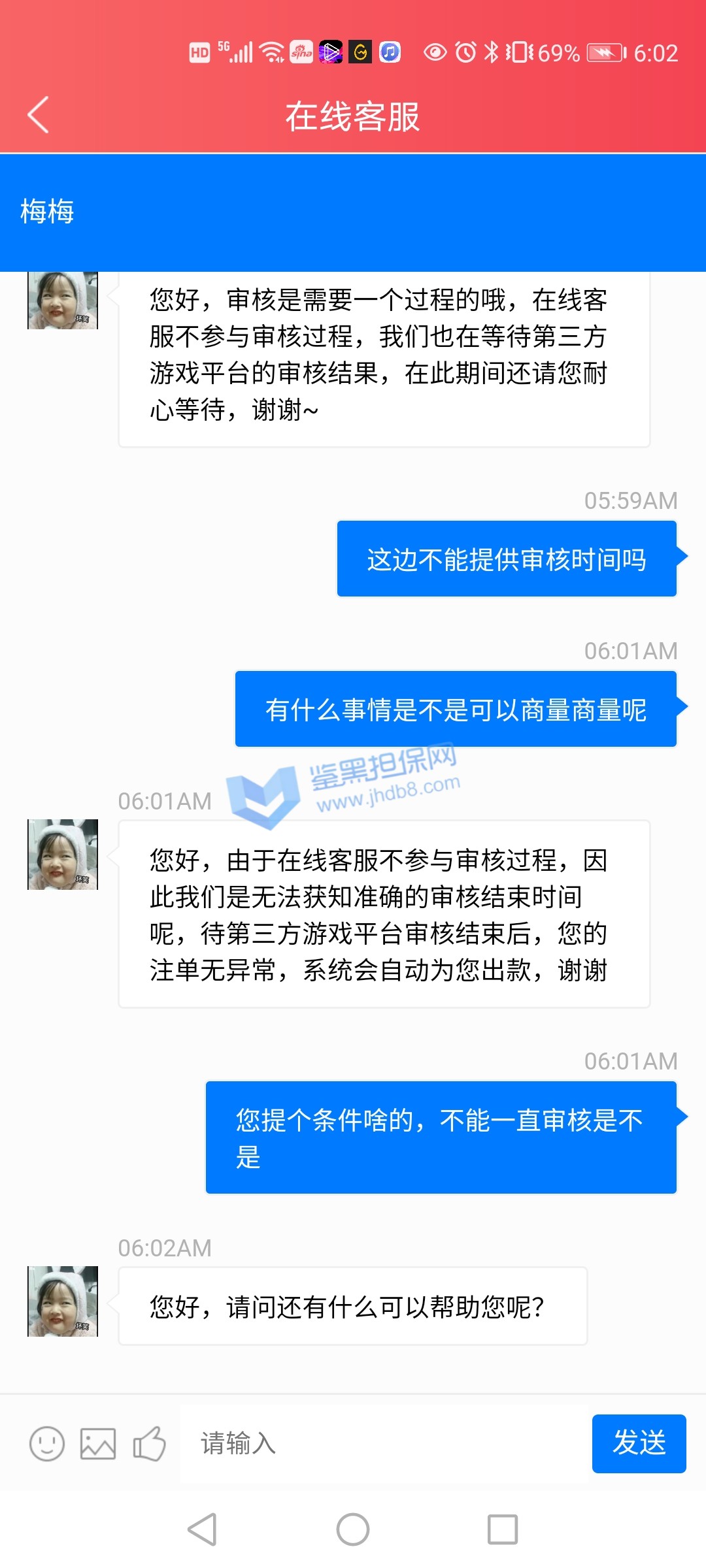Attach a picture to the chat
The height and width of the screenshot is (1568, 706).
98,1443
